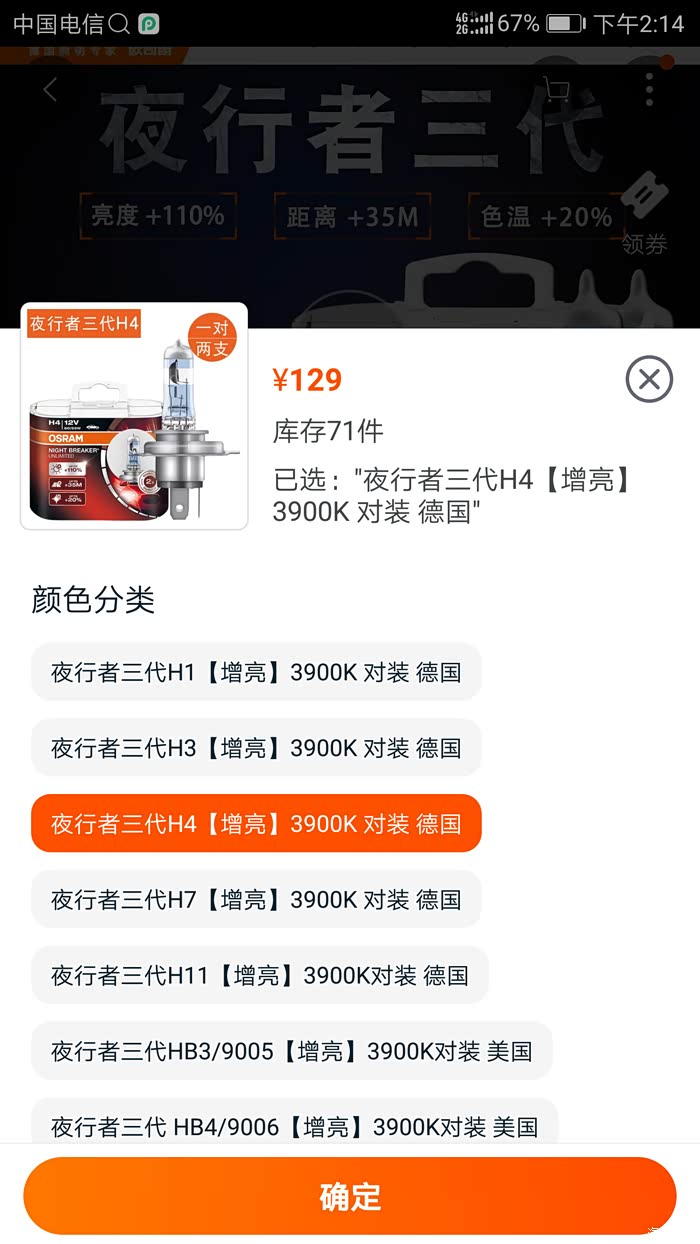Tap the selected 夜行者三代H4 option
700x1244 pixels.
[256, 824]
